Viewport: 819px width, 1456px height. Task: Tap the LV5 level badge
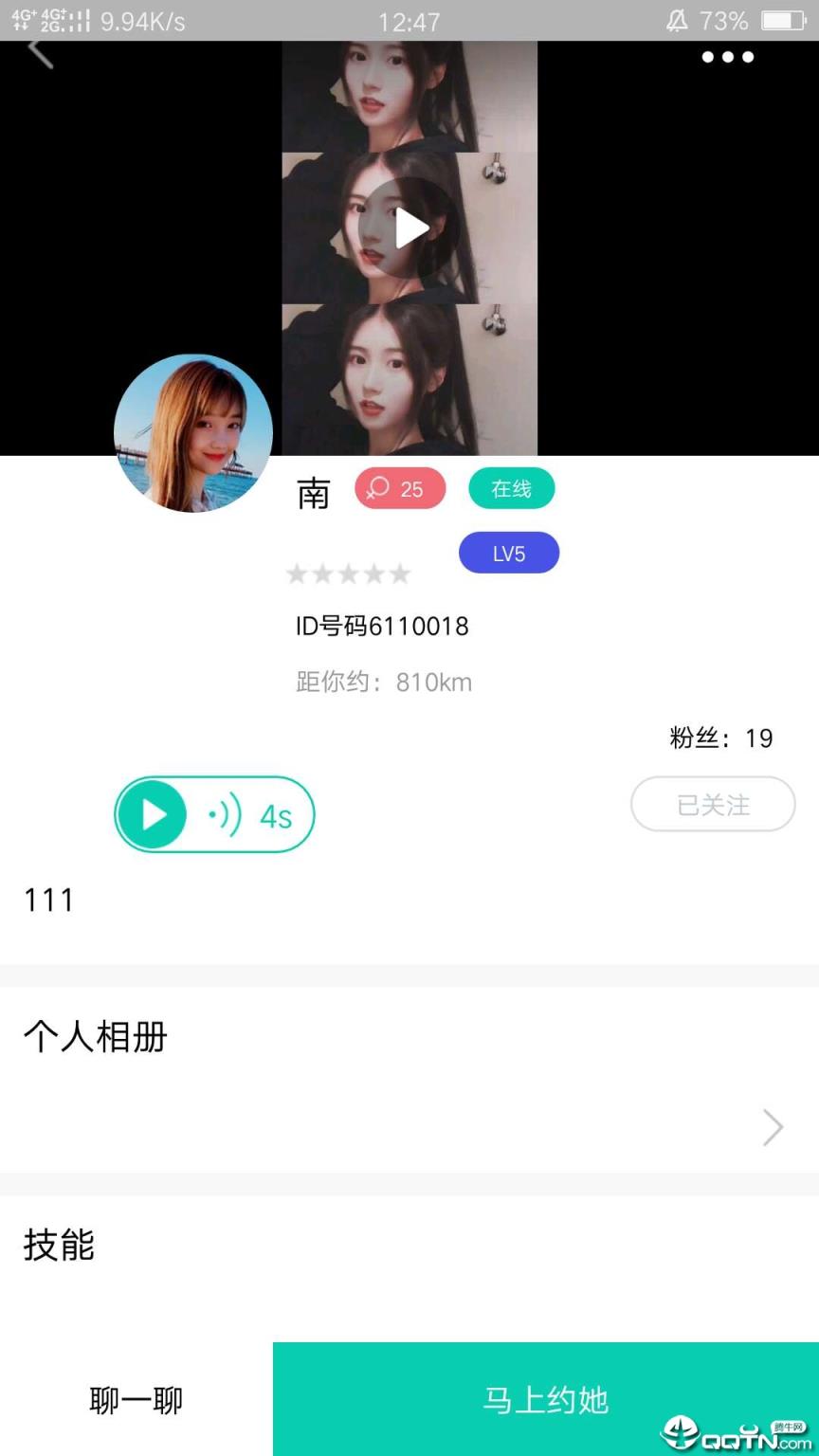coord(508,553)
